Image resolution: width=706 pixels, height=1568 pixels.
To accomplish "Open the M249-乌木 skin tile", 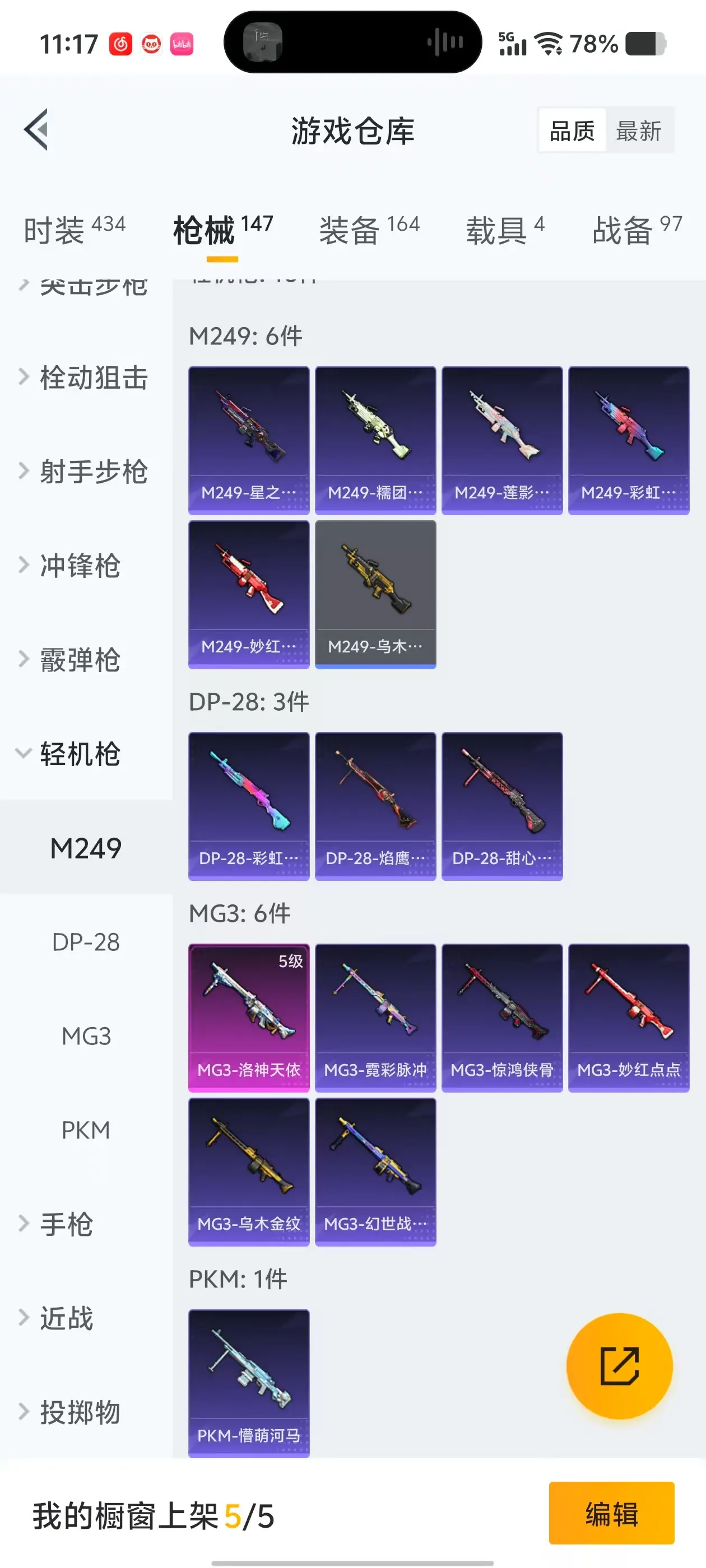I will tap(375, 594).
